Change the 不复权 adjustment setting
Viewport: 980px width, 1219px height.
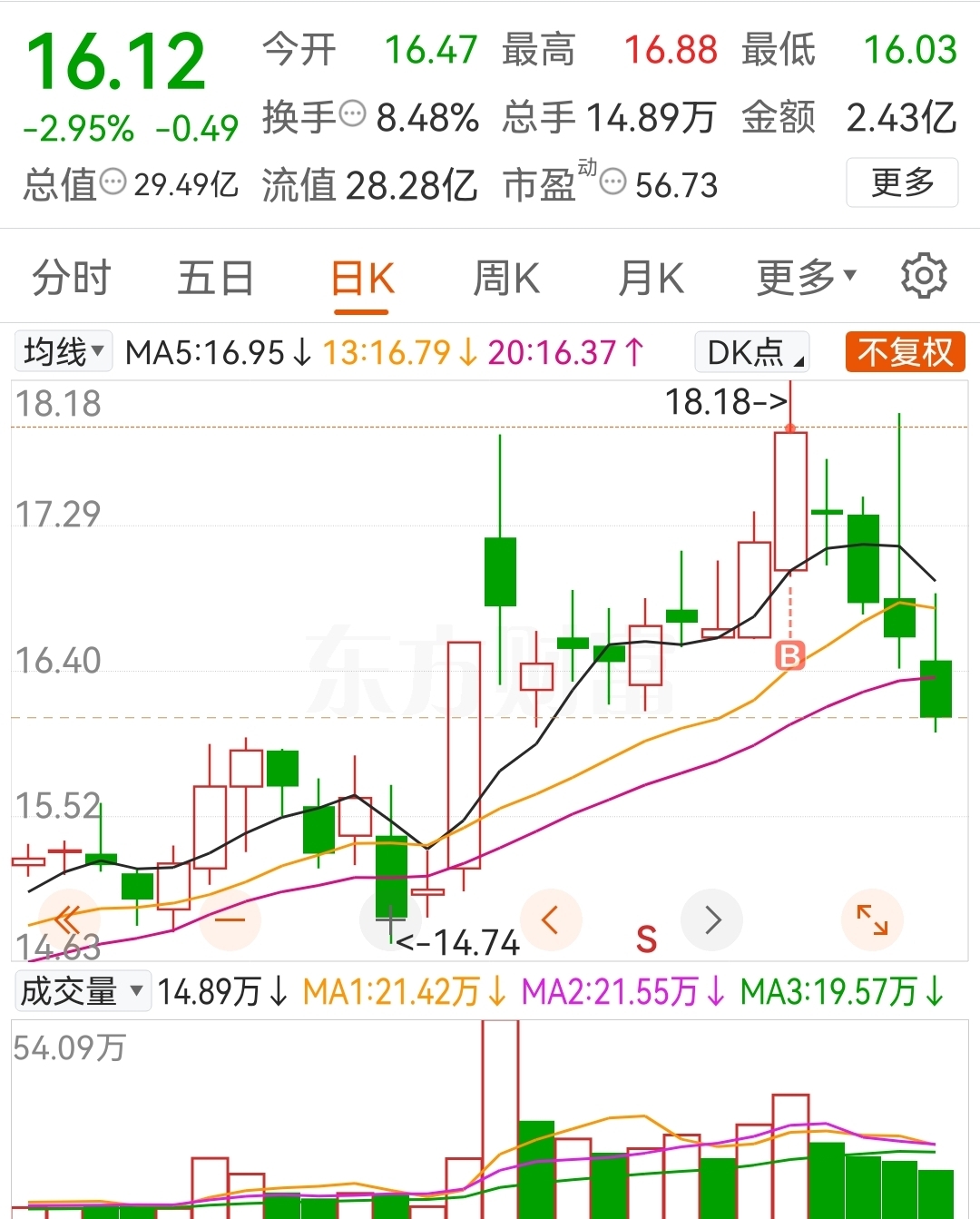[x=905, y=352]
